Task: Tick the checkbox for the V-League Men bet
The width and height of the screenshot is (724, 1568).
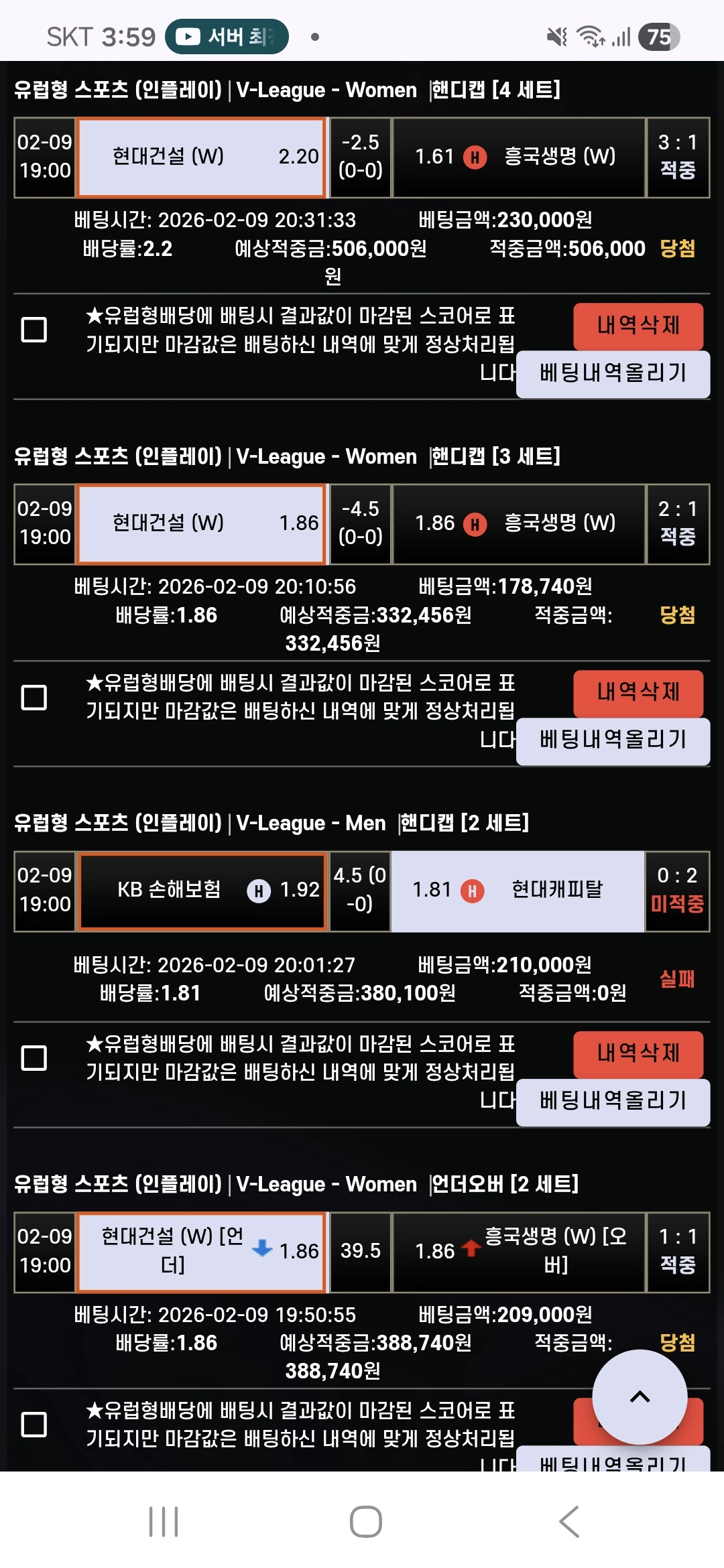Action: [34, 1058]
